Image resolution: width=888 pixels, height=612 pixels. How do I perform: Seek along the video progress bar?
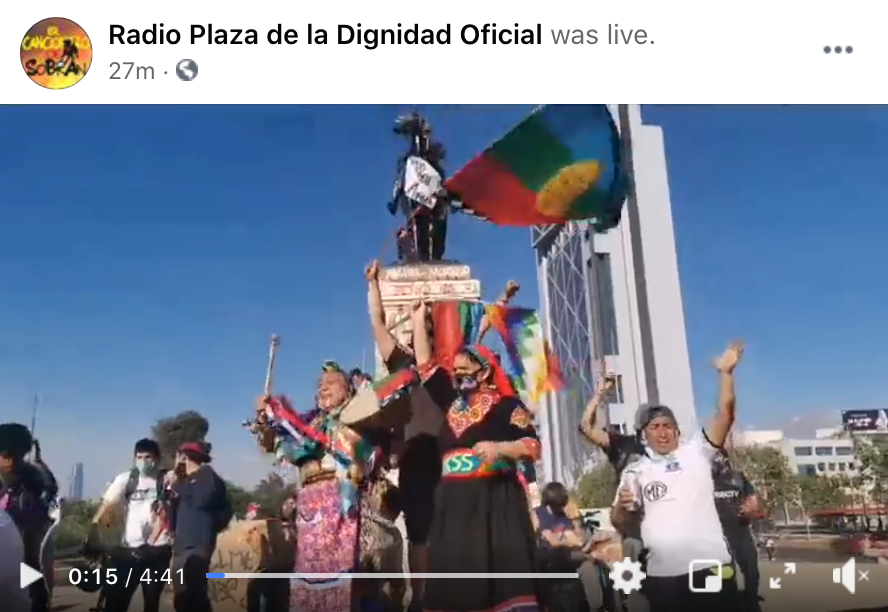[x=392, y=576]
